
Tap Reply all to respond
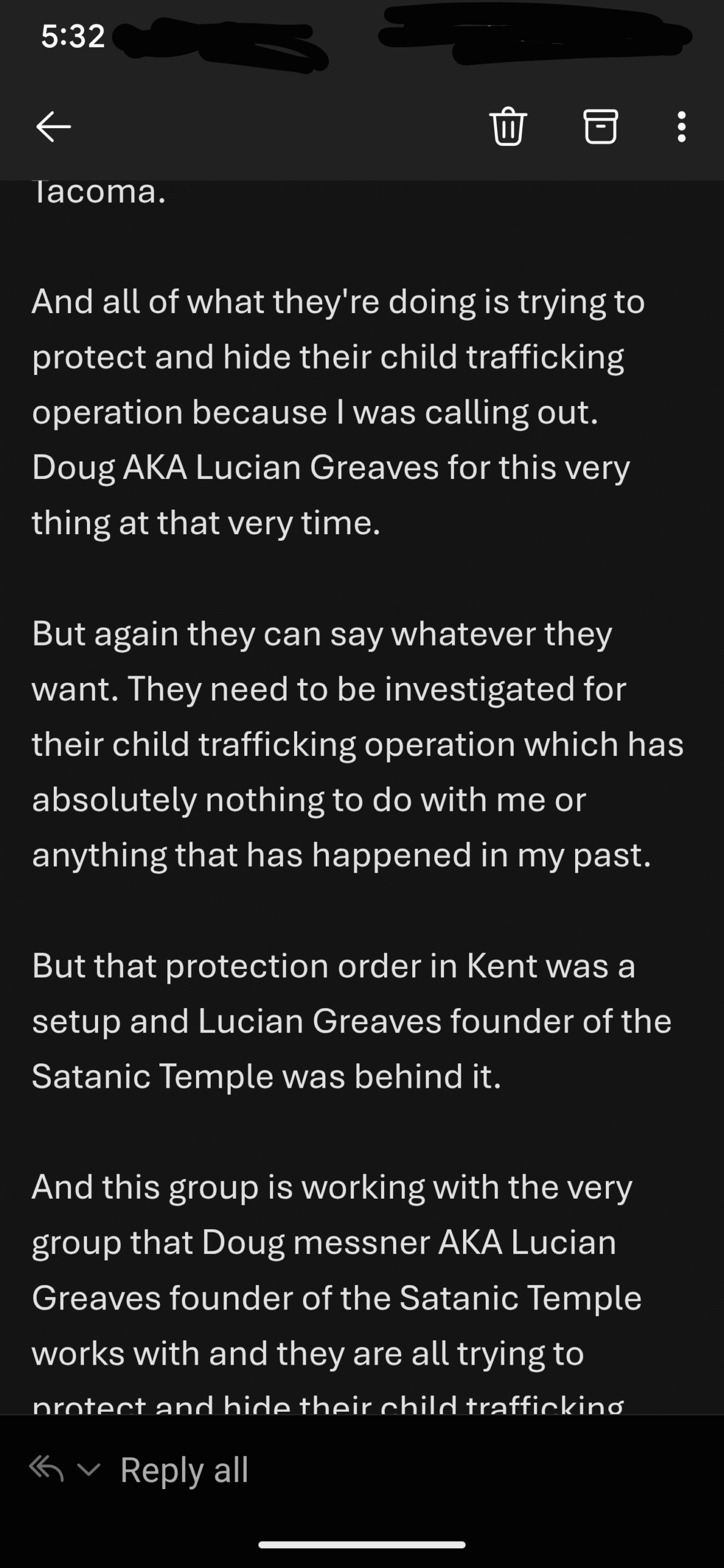click(x=184, y=1471)
